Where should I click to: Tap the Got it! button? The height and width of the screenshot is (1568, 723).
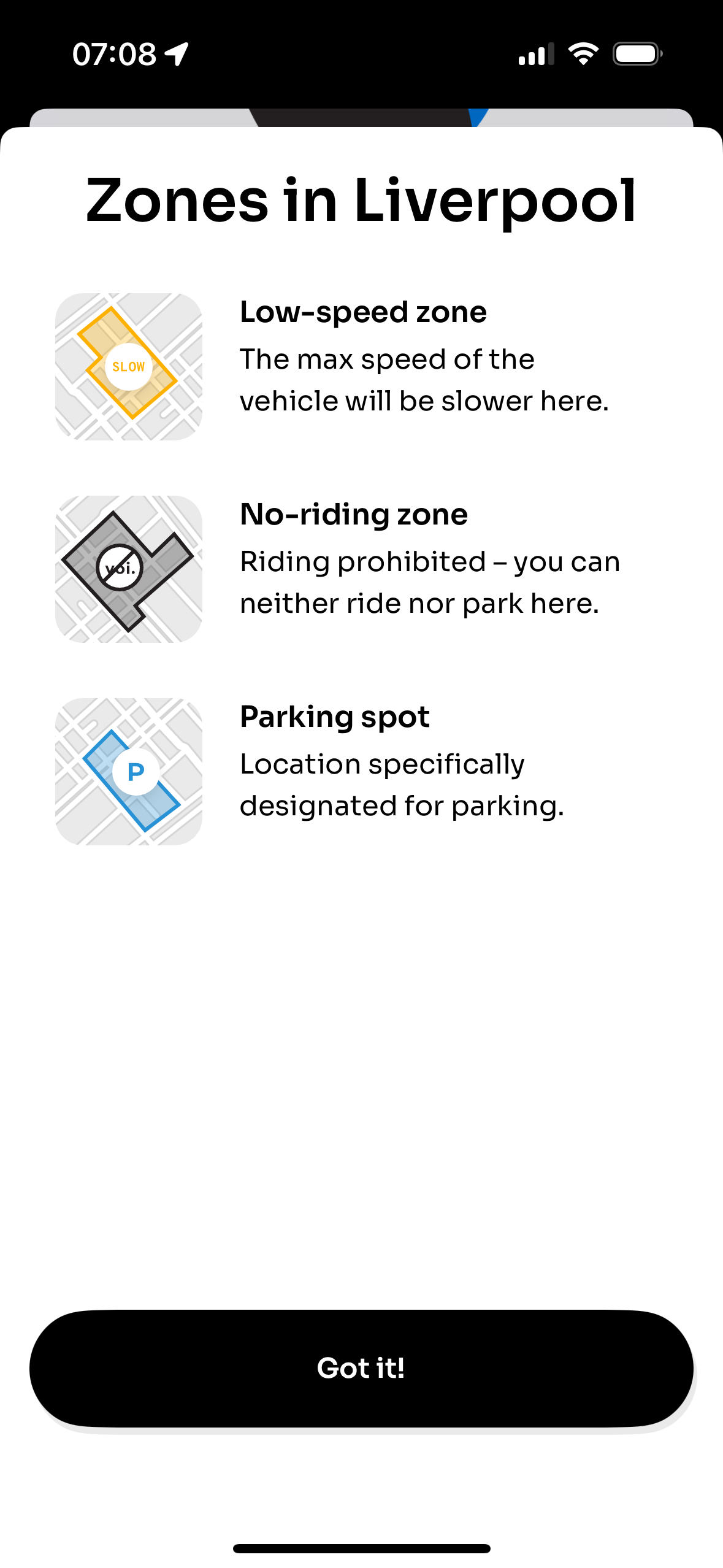click(x=361, y=1368)
